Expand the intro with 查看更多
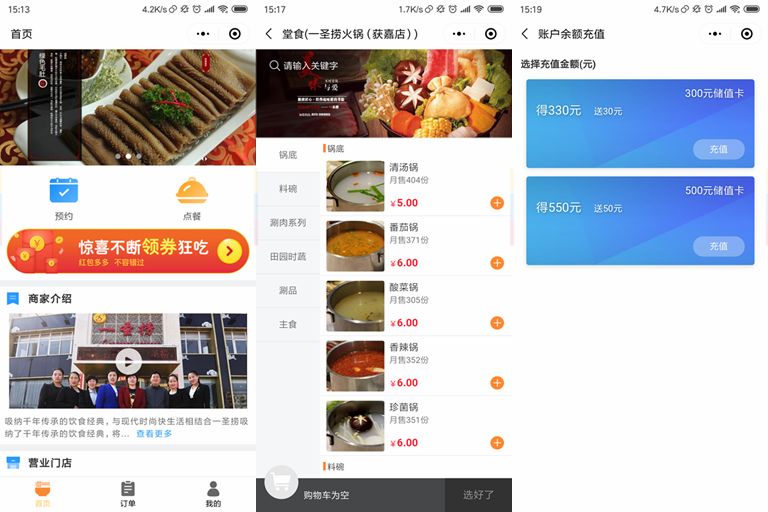The height and width of the screenshot is (512, 768). (154, 434)
